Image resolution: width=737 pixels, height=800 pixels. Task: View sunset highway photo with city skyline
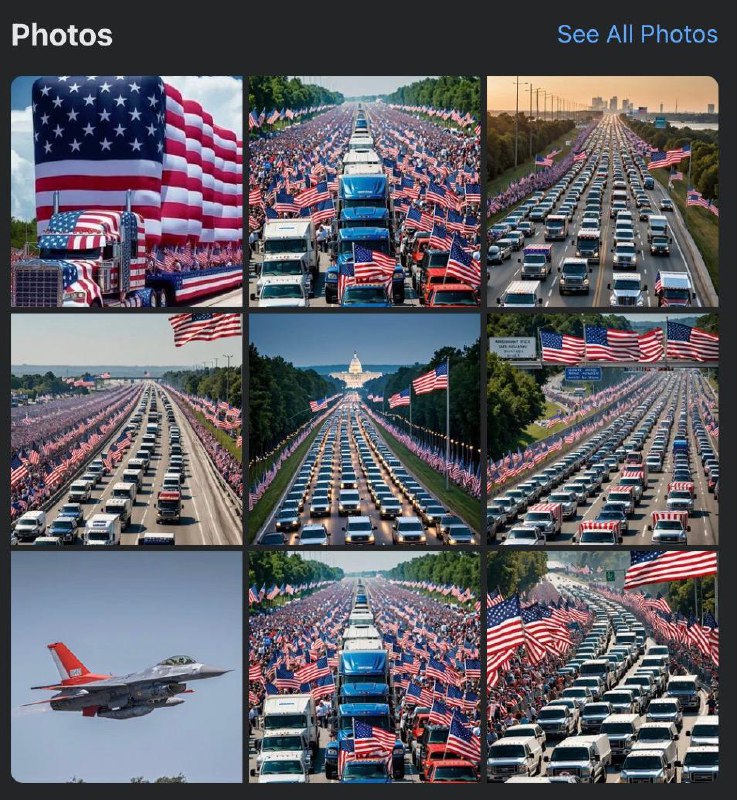coord(602,191)
